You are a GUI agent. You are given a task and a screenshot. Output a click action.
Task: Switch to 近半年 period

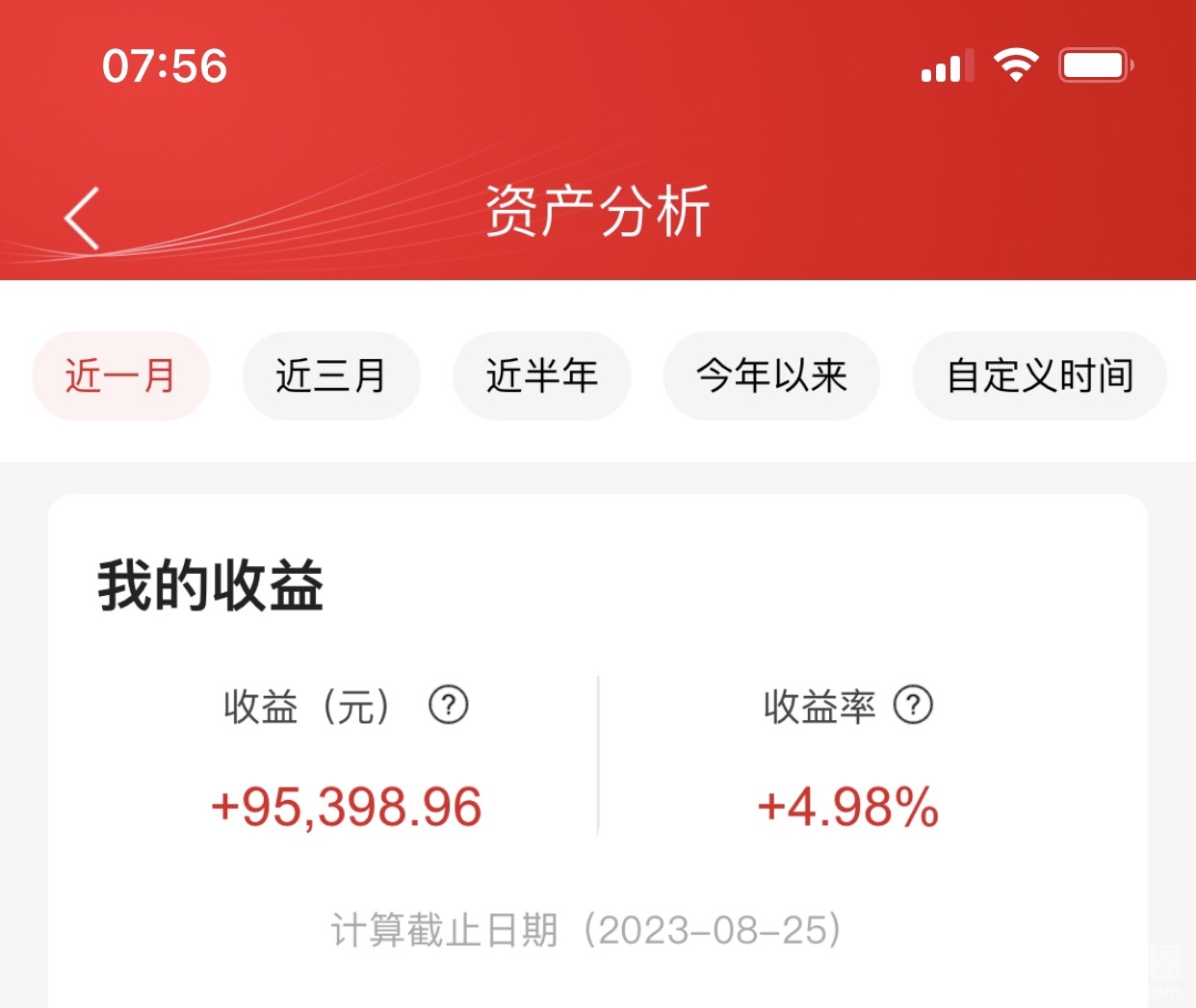point(542,375)
